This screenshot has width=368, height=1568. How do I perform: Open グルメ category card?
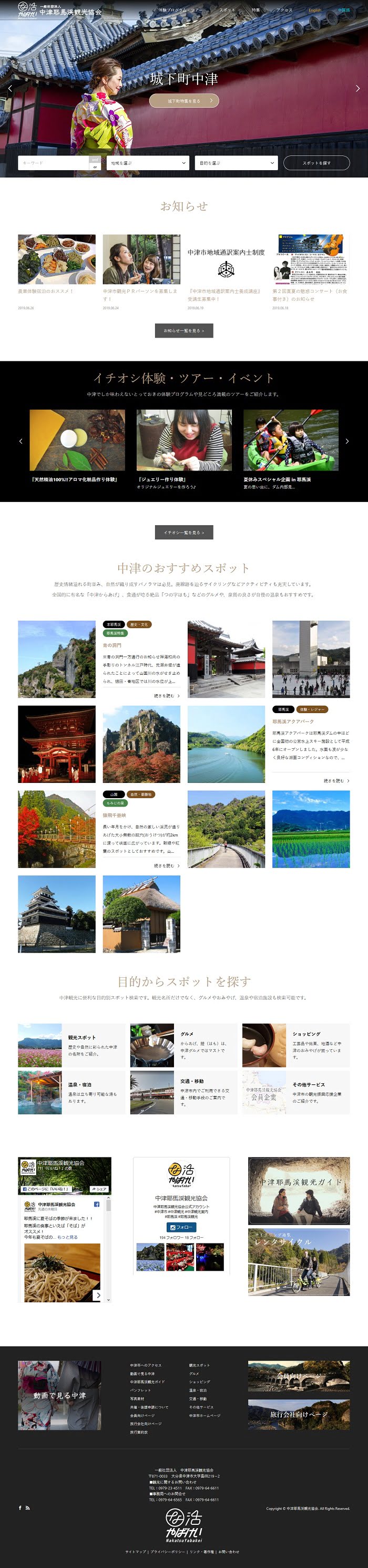point(183,1045)
